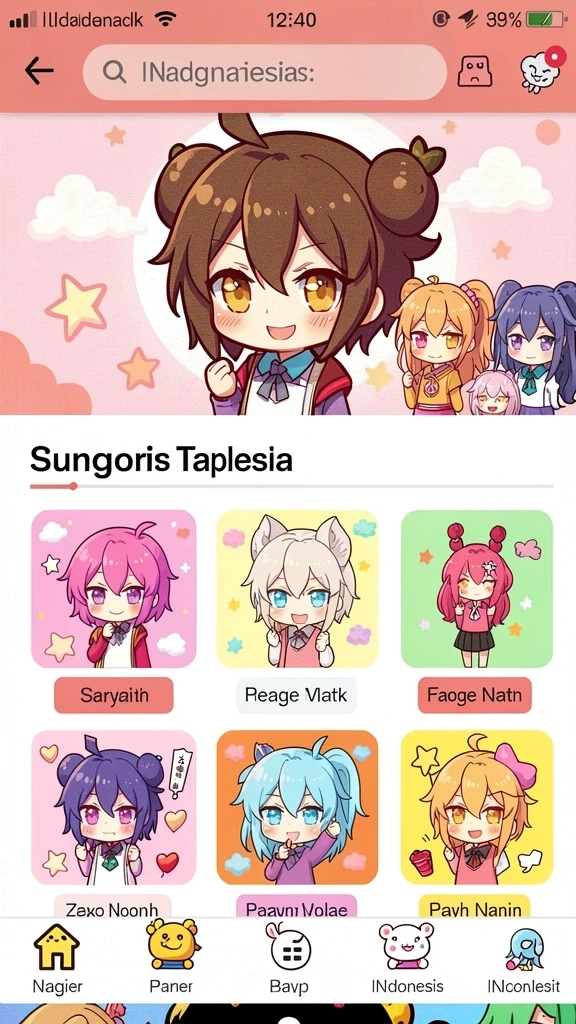Viewport: 576px width, 1024px height.
Task: Open the cat-eared Reage Matk card
Action: pos(297,588)
